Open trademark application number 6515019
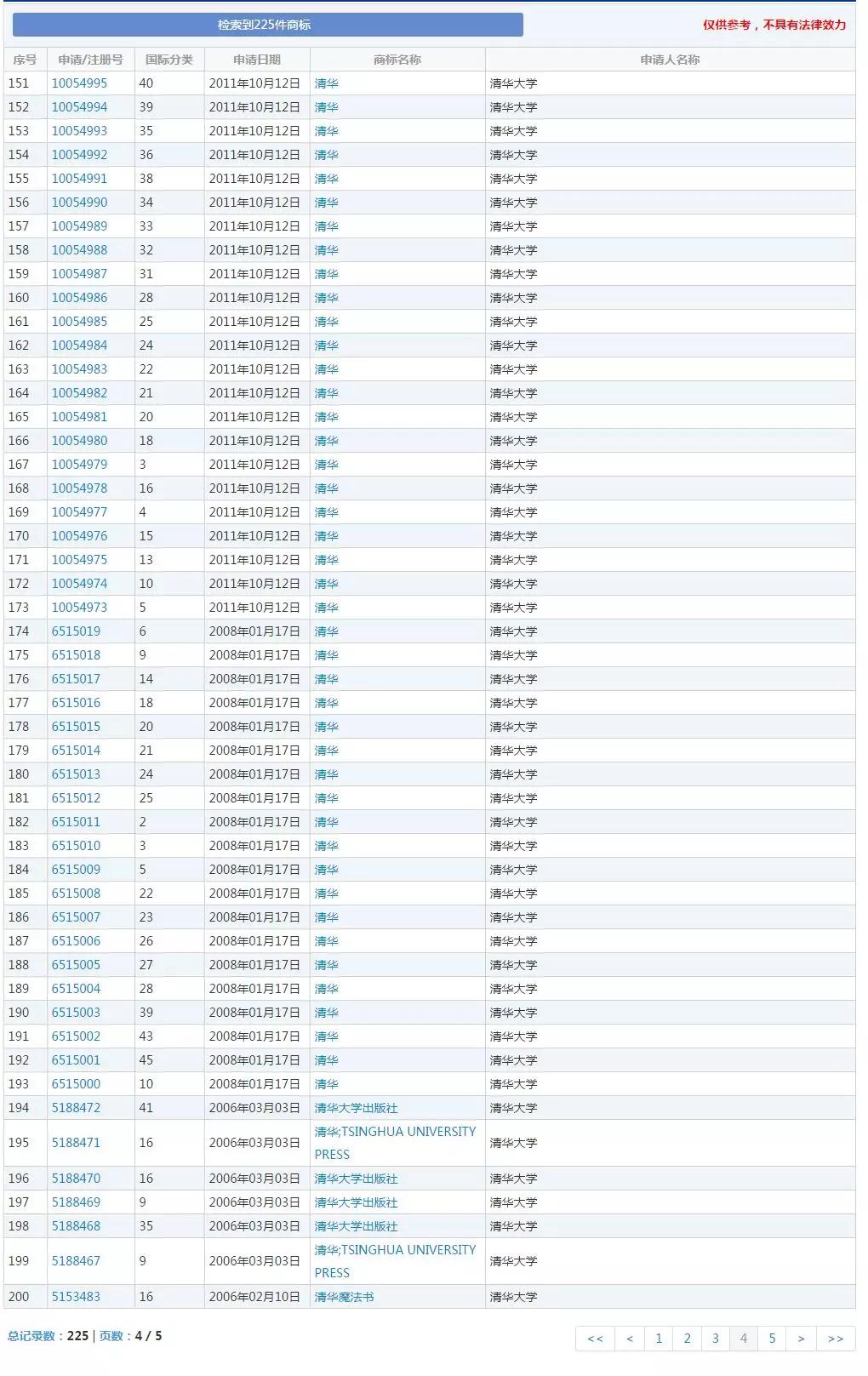Image resolution: width=868 pixels, height=1376 pixels. click(x=75, y=631)
